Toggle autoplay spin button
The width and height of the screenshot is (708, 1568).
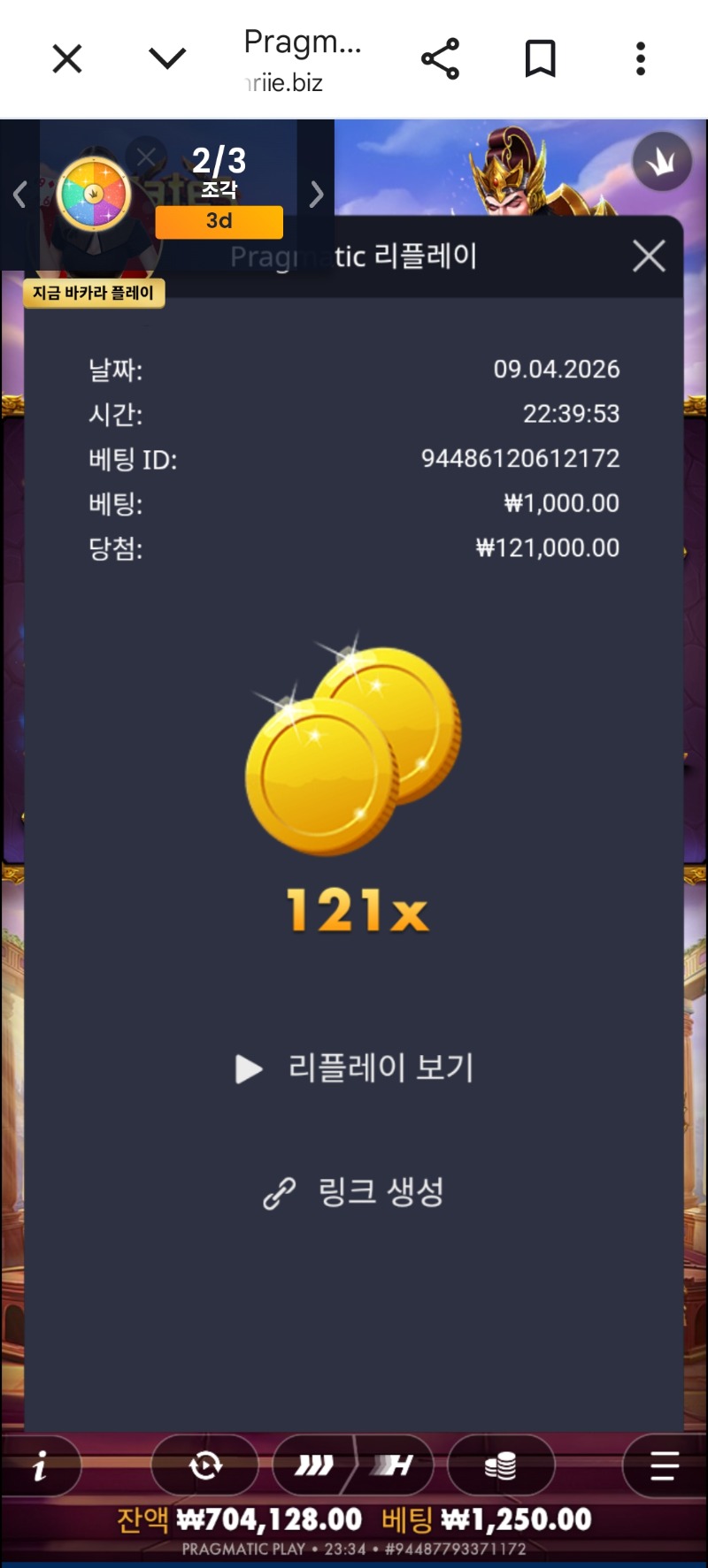pos(205,1466)
